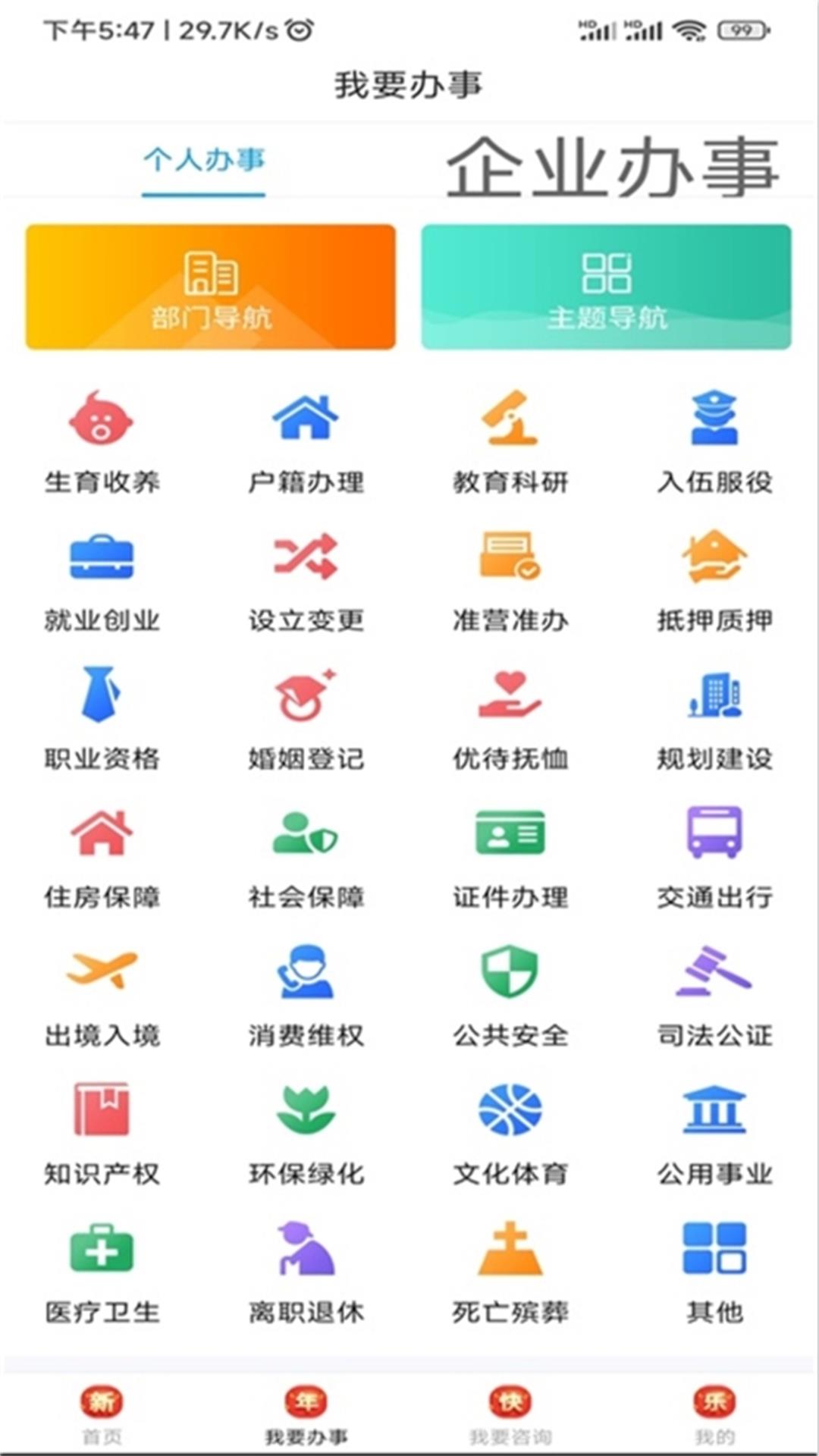Tap the 教育科研 item

coord(510,440)
